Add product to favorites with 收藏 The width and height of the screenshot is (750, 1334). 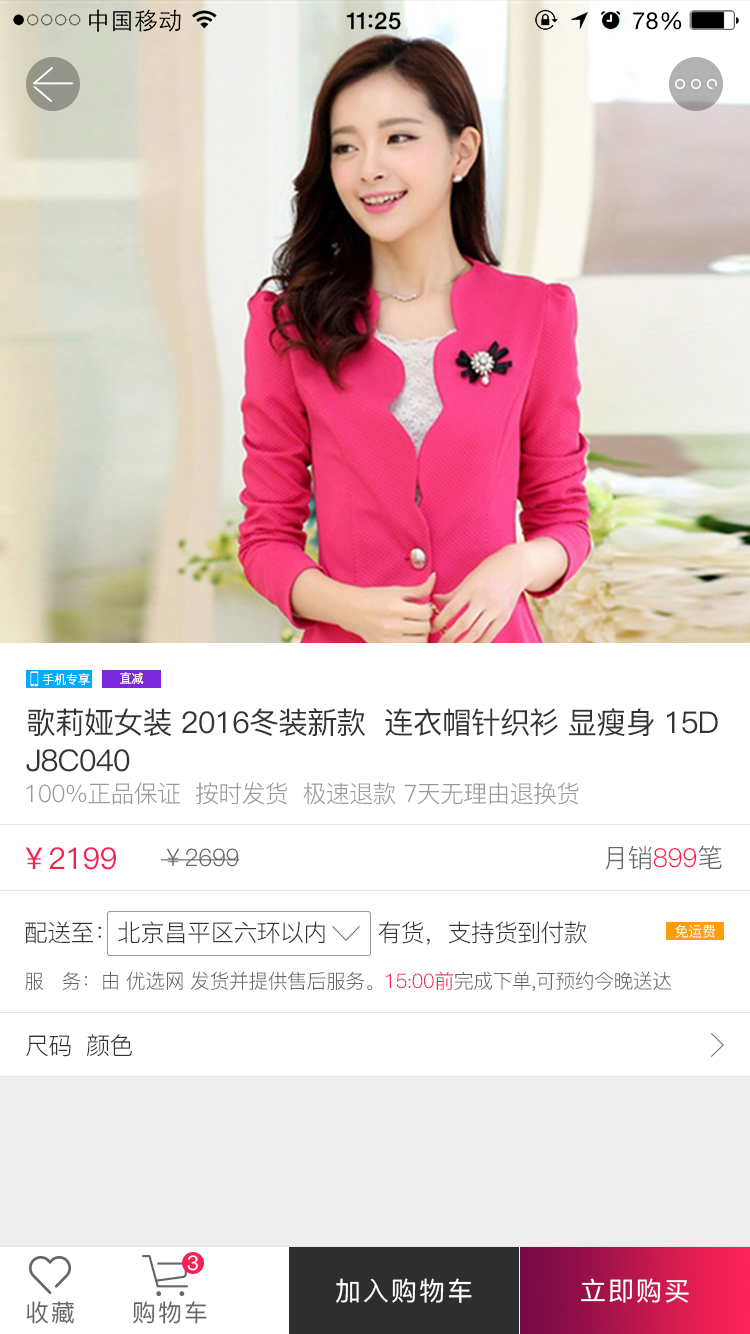tap(50, 1290)
